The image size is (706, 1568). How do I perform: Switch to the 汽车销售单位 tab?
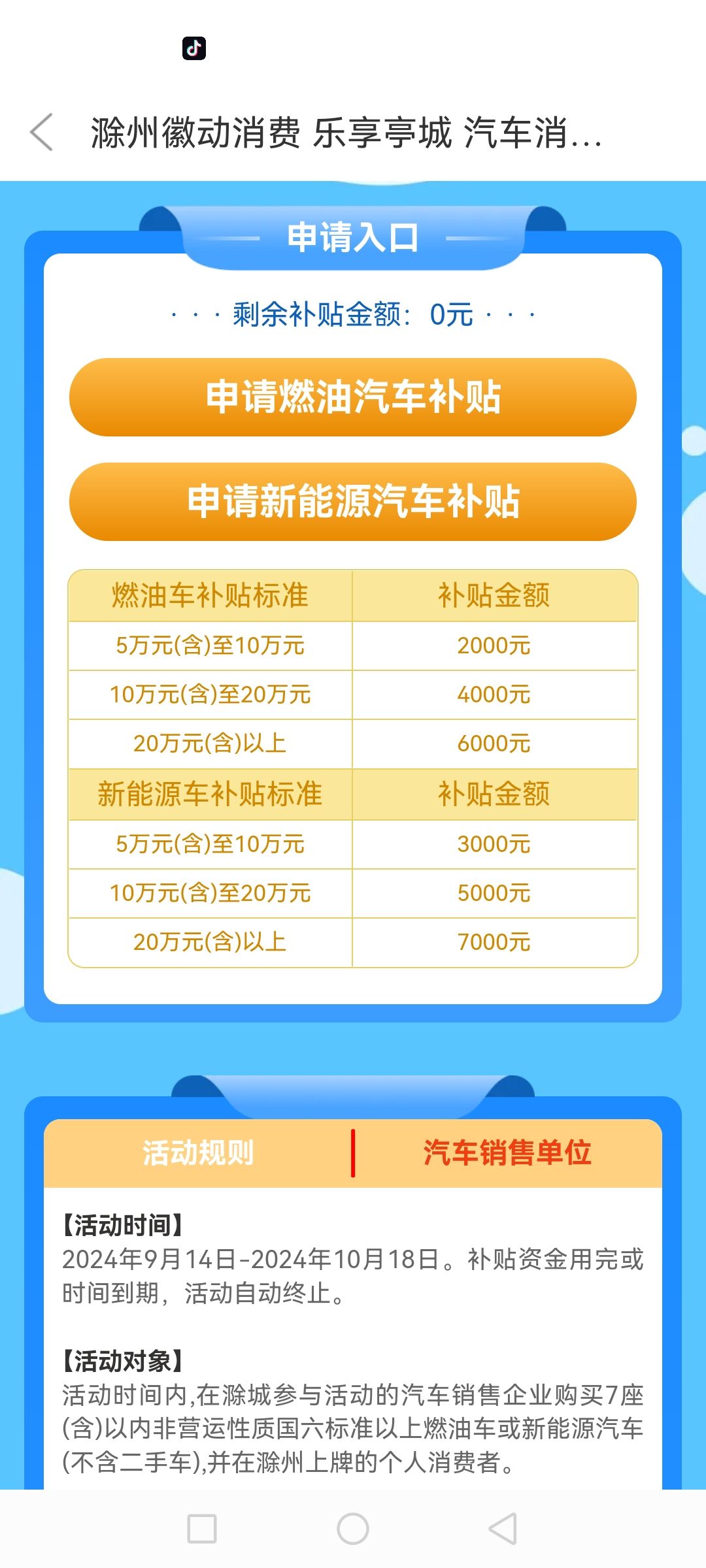pos(507,1153)
